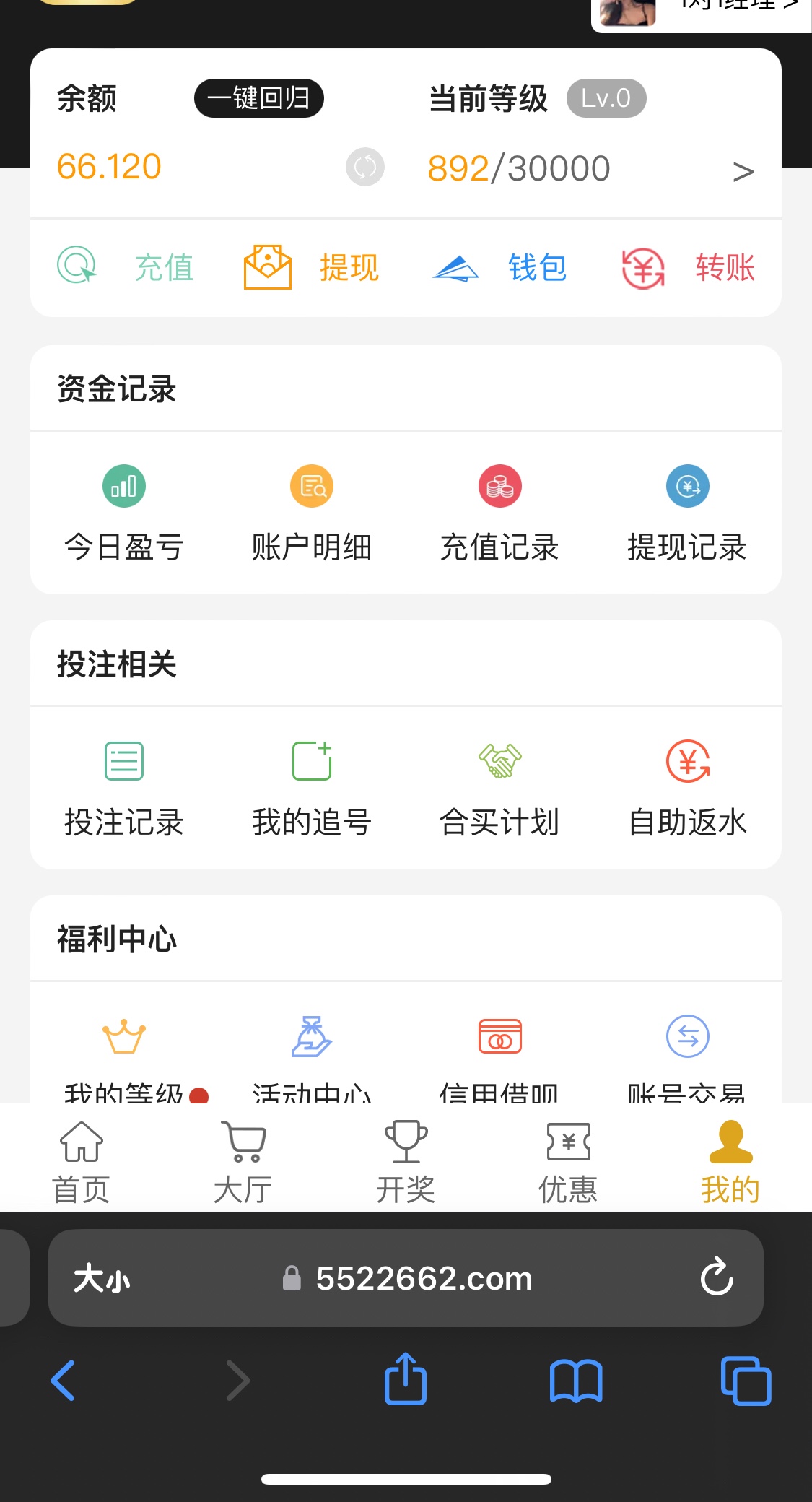Open 提现 to withdraw funds
The width and height of the screenshot is (812, 1502).
[312, 267]
